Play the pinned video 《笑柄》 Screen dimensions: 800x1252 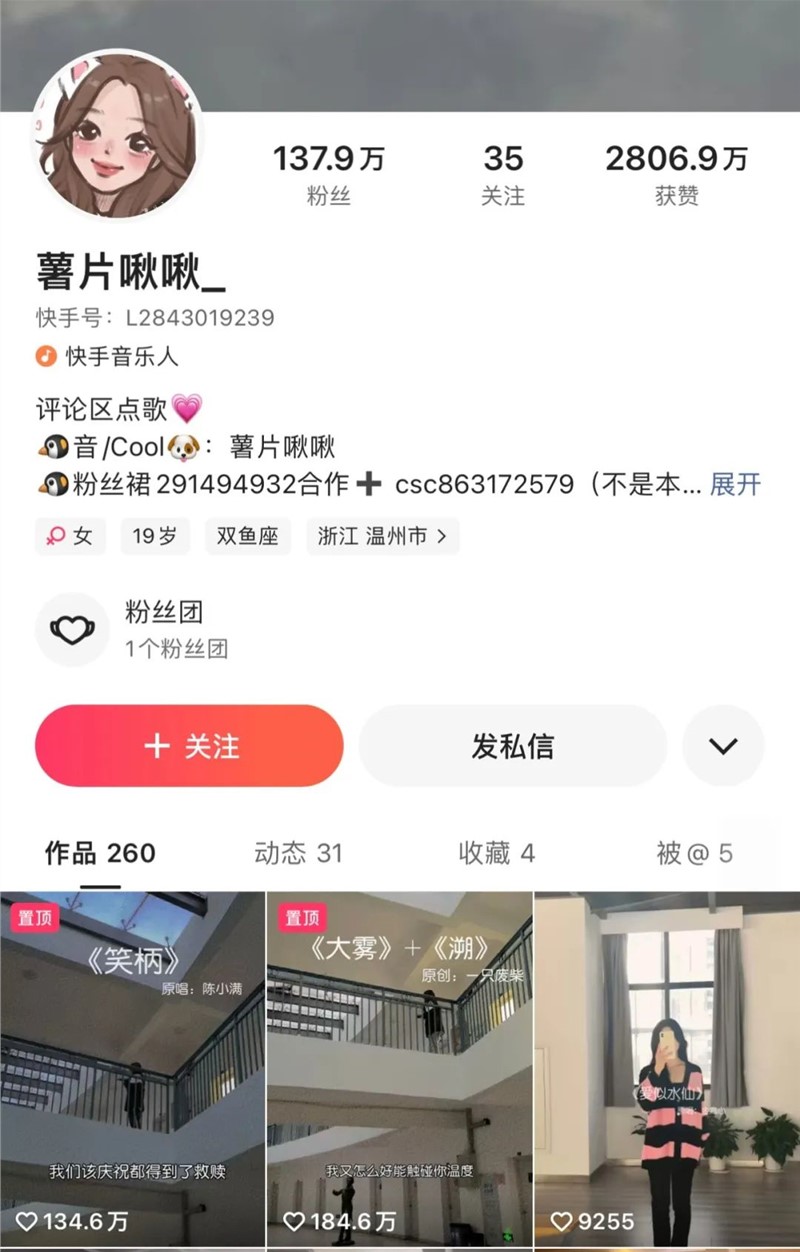132,1070
